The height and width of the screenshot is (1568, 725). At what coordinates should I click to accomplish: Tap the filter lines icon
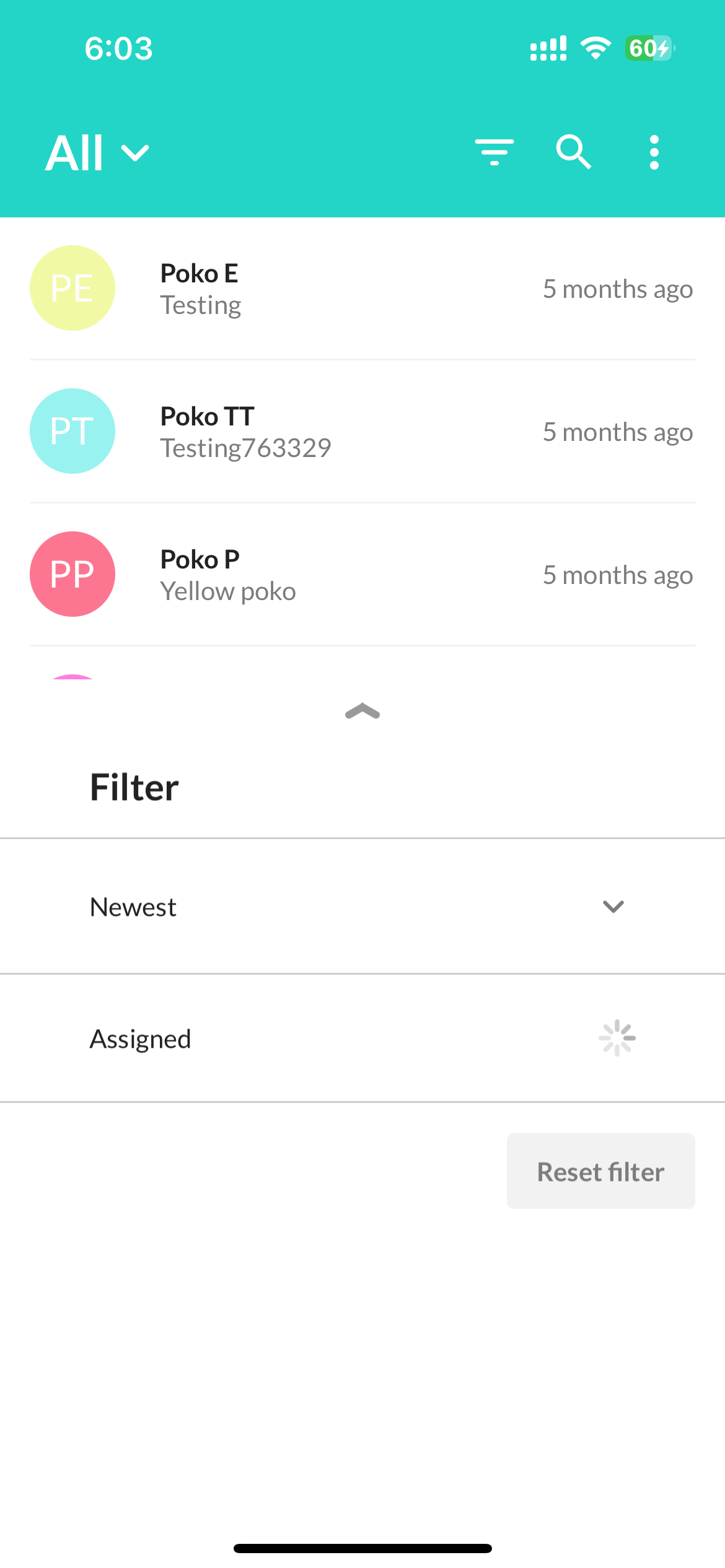tap(494, 152)
